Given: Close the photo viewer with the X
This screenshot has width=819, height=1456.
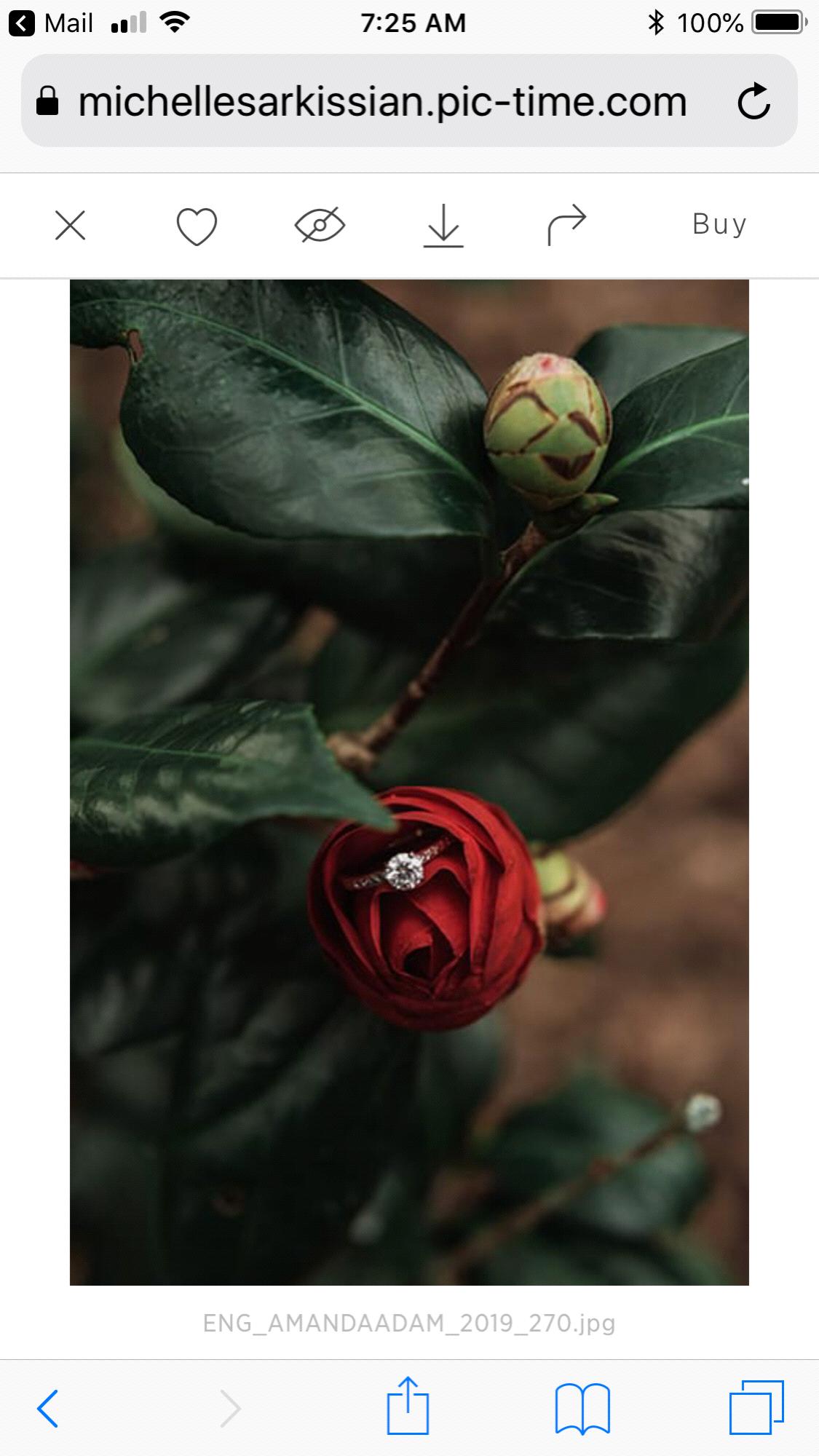Looking at the screenshot, I should 71,225.
